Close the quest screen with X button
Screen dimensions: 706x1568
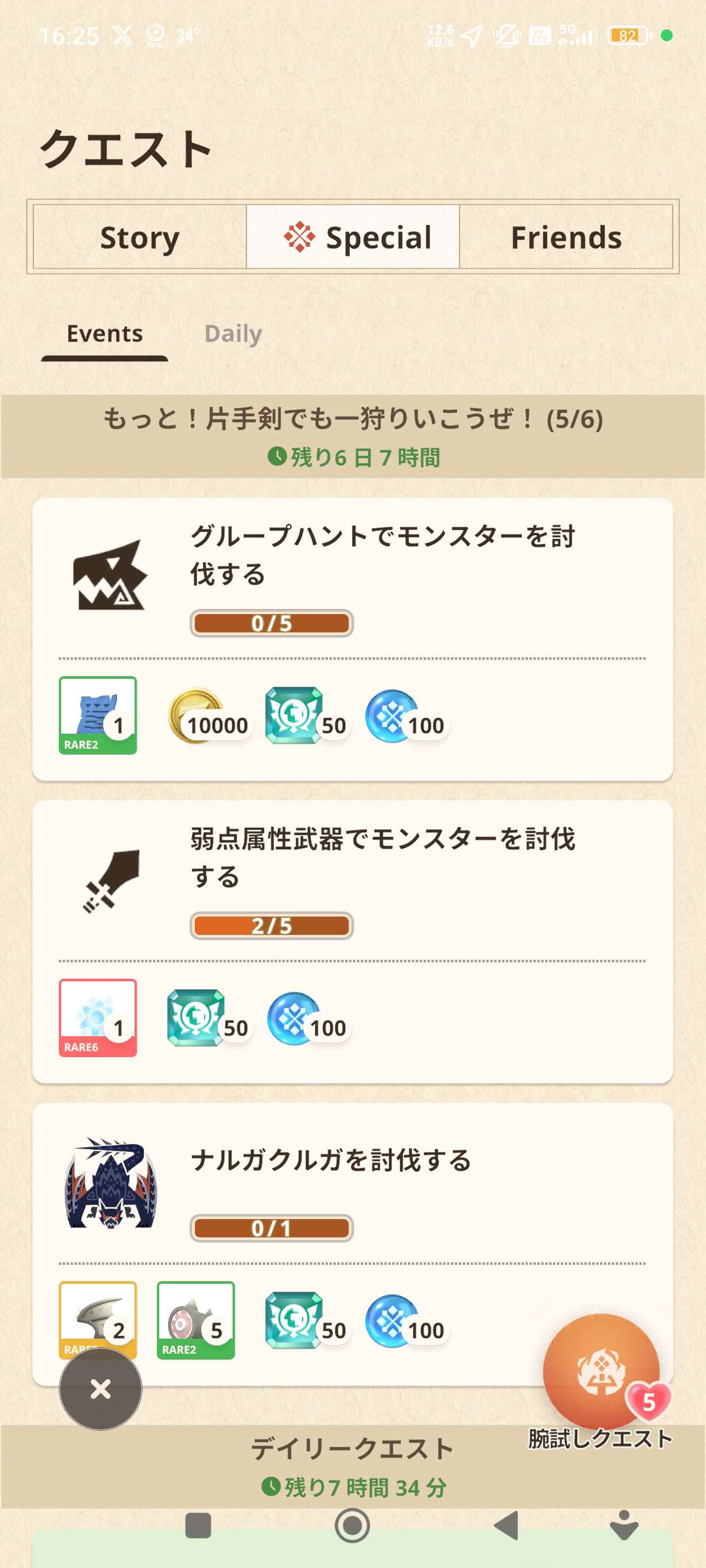click(x=101, y=1388)
